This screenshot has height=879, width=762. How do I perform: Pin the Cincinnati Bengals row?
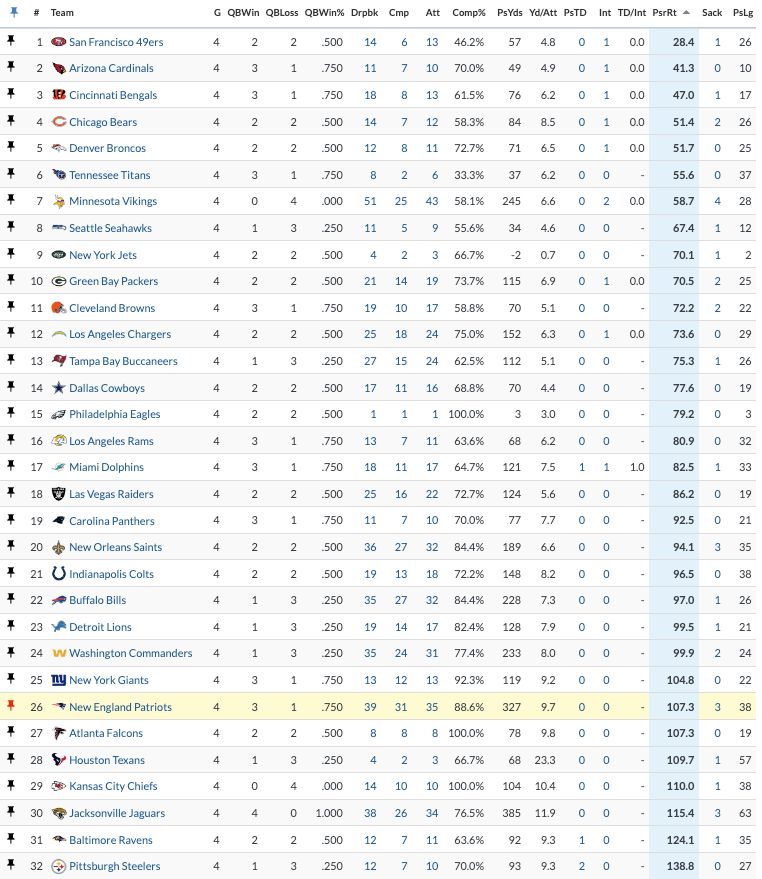(x=11, y=95)
